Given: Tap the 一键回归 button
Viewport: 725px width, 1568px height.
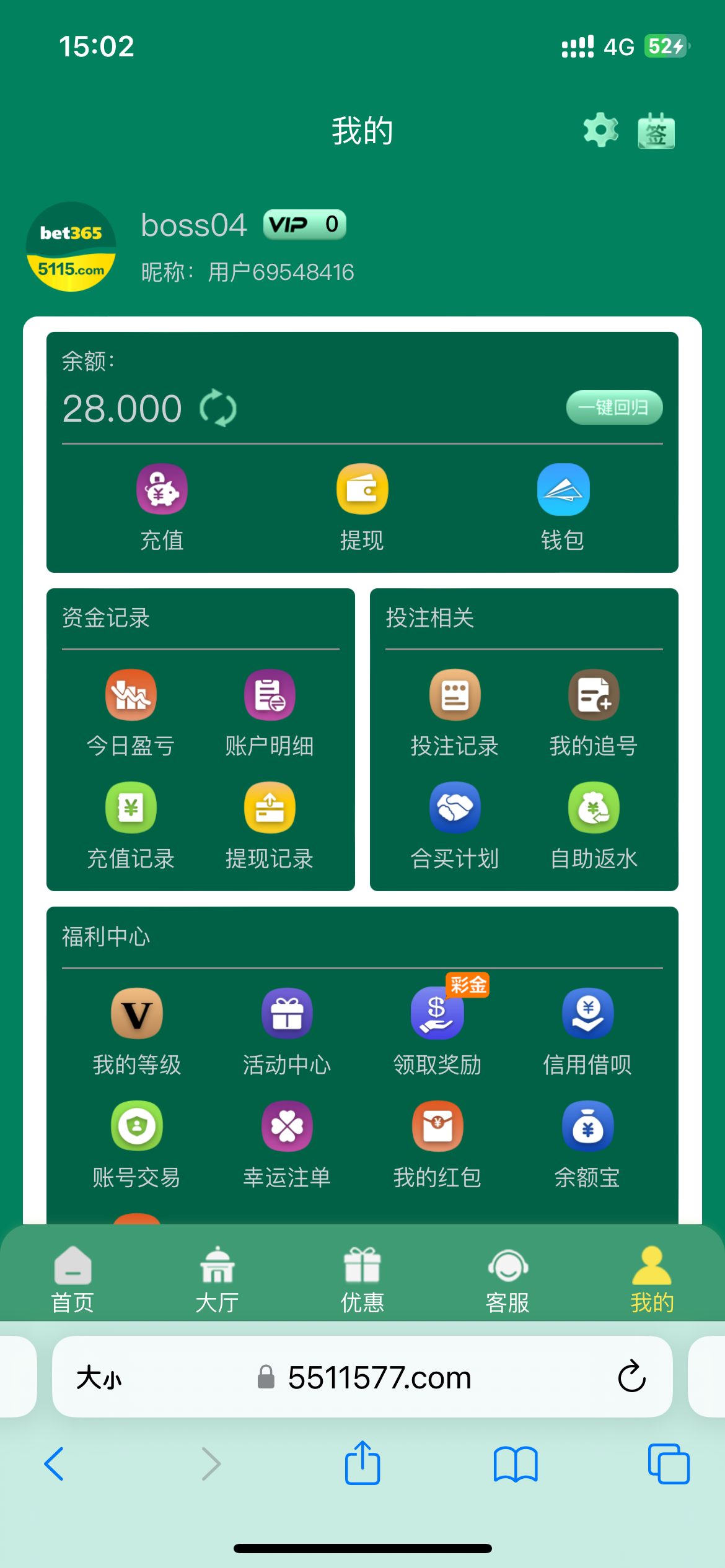Looking at the screenshot, I should (x=614, y=407).
